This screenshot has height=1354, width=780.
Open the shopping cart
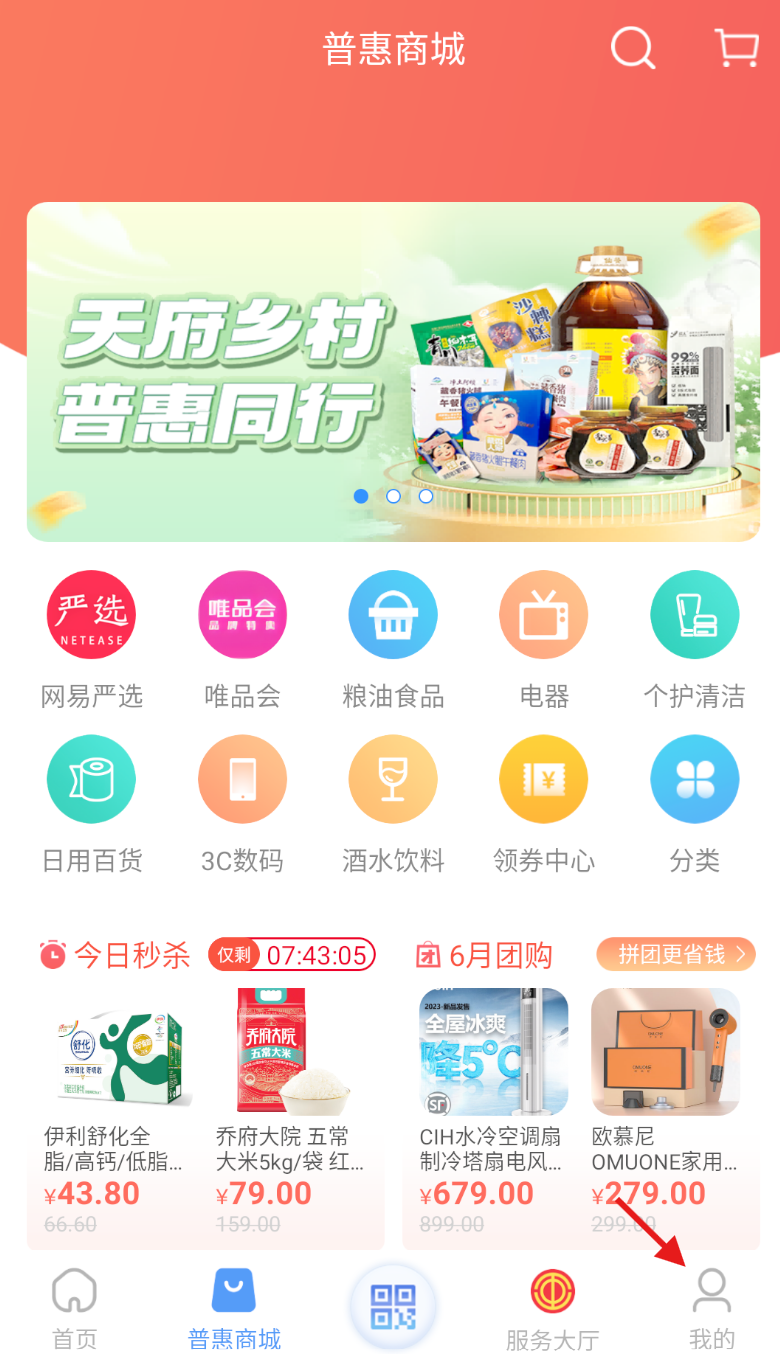click(x=736, y=47)
